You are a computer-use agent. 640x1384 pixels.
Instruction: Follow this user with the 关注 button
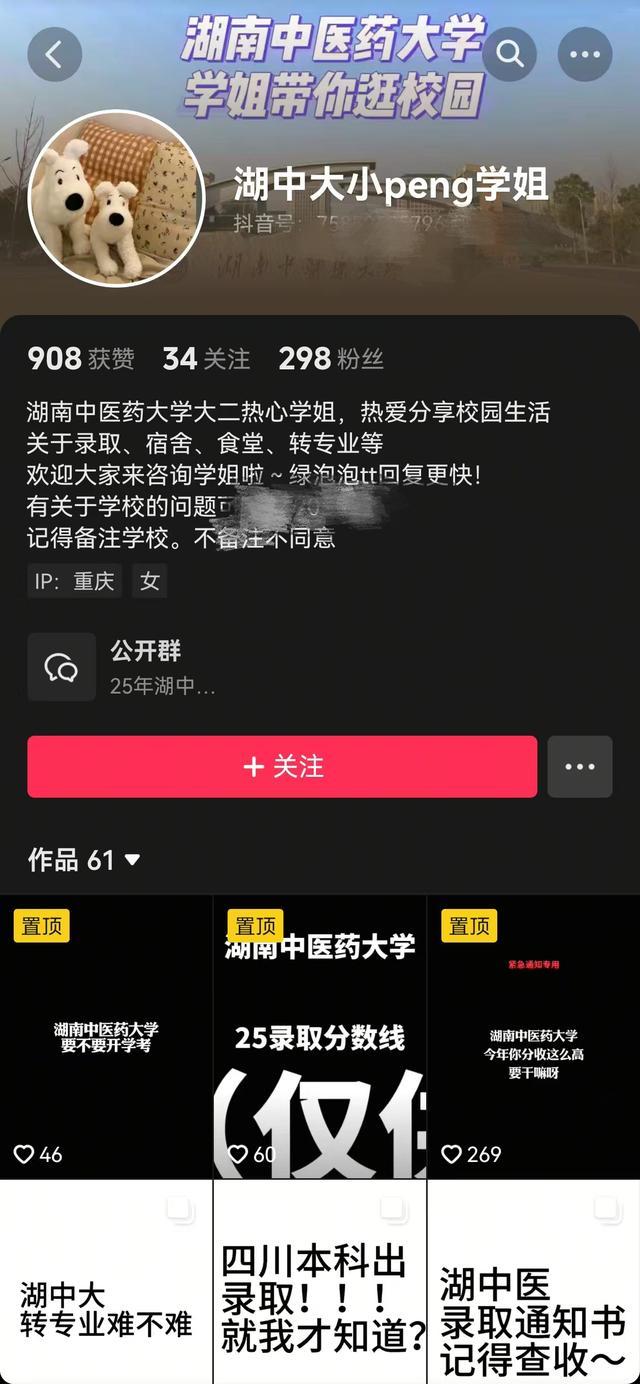coord(282,767)
